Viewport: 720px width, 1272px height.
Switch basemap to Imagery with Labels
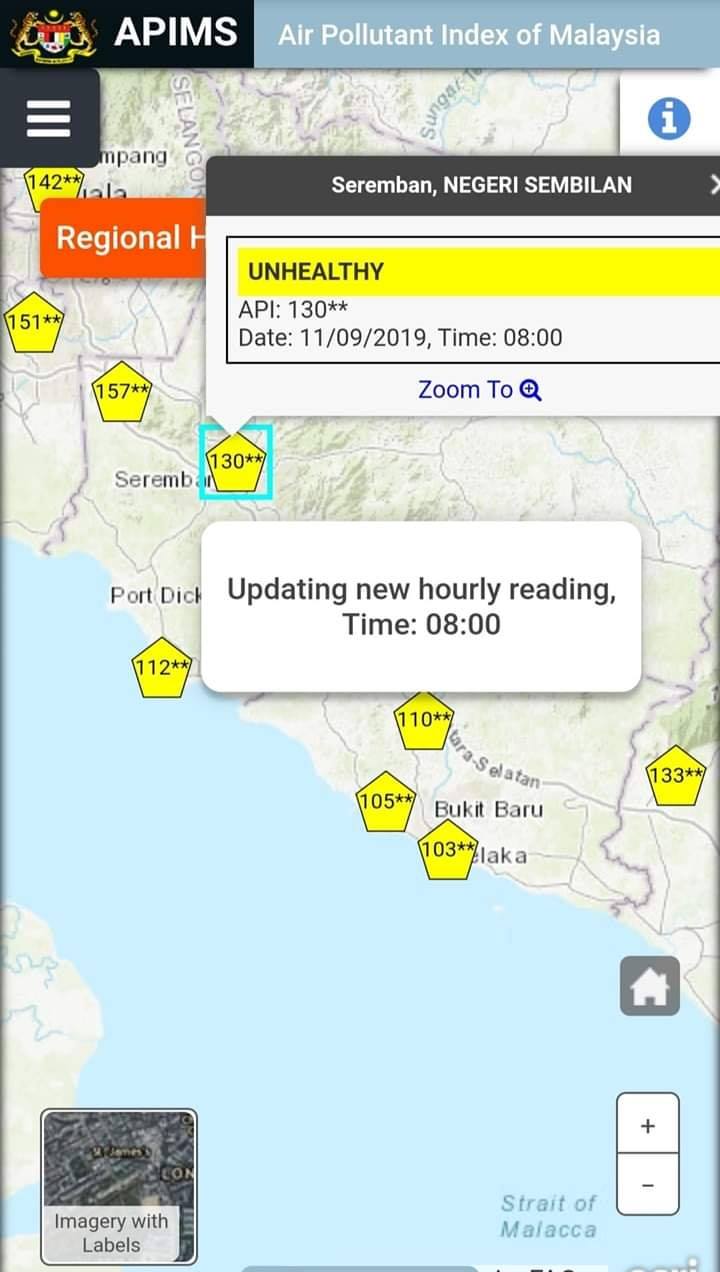tap(119, 1187)
